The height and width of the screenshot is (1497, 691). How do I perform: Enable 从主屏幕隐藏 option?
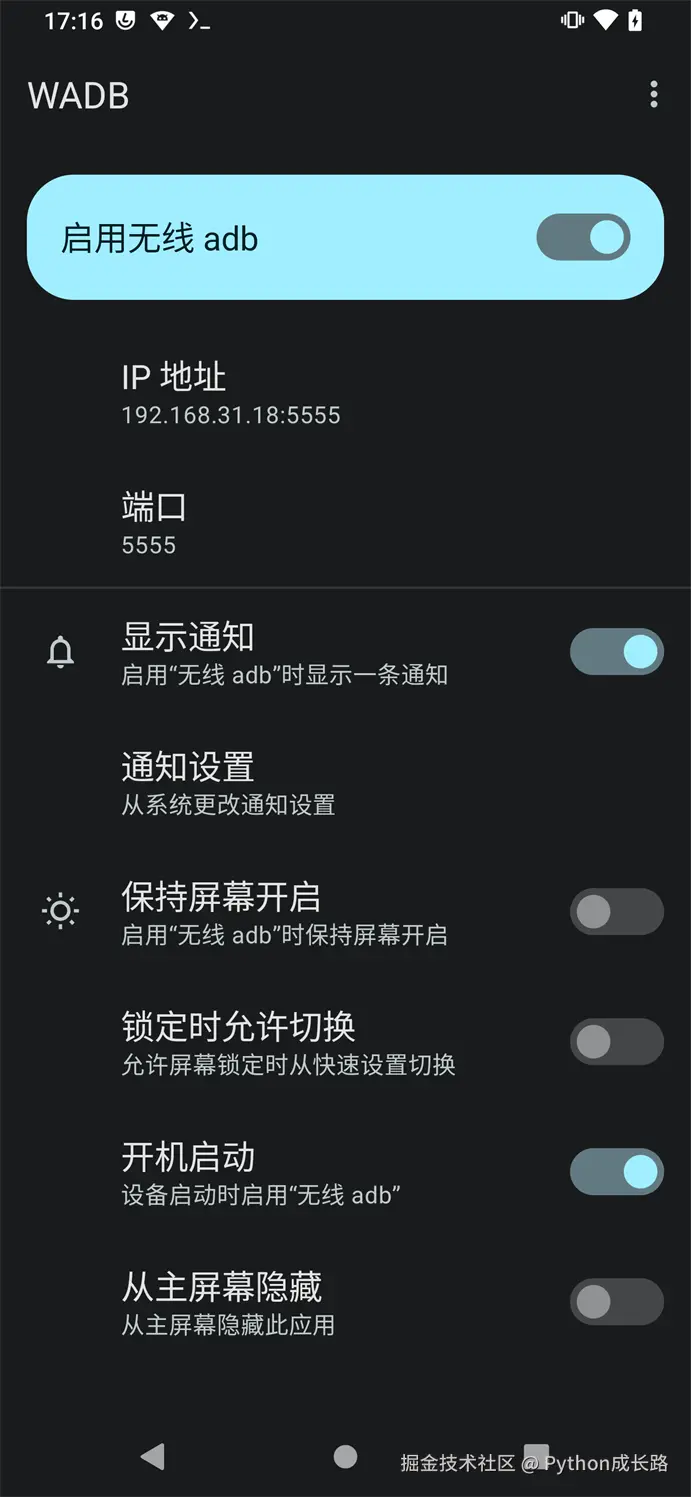point(616,1302)
